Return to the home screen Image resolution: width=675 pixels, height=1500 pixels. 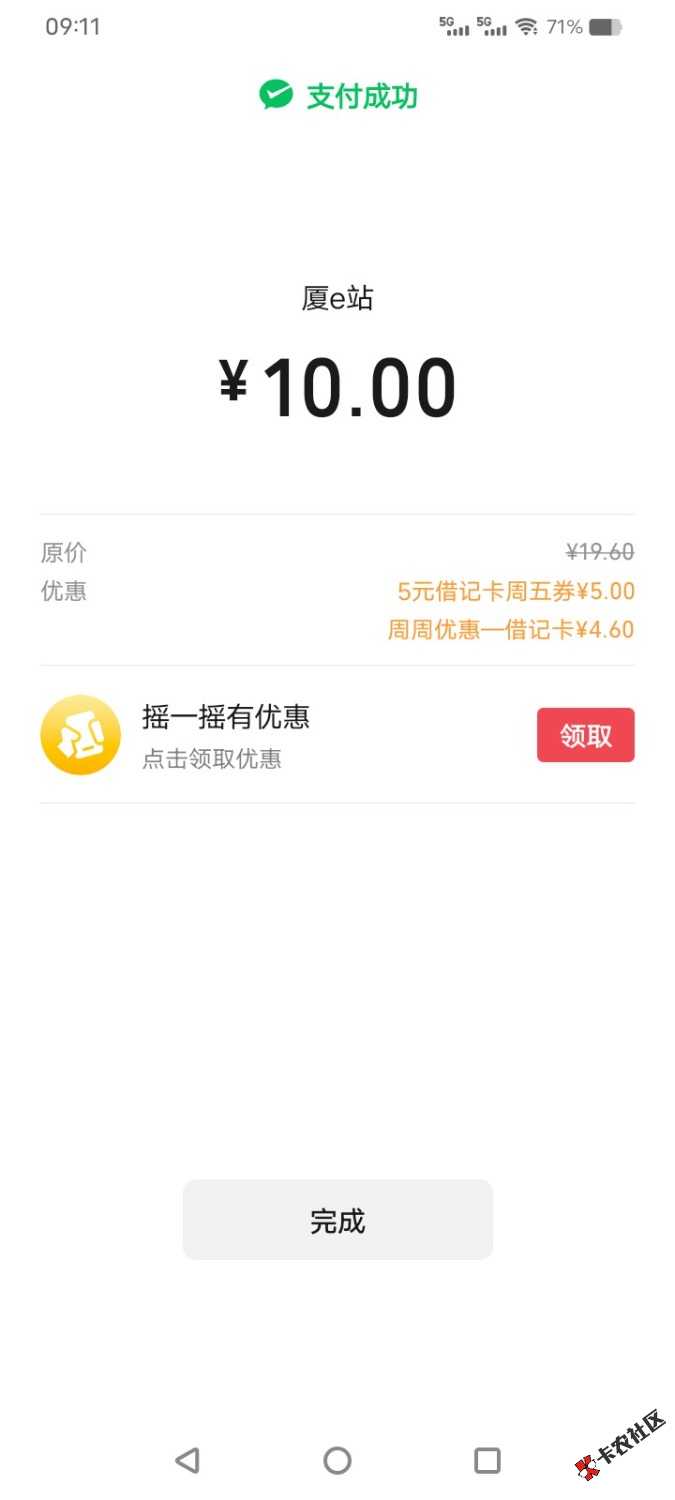point(338,1460)
